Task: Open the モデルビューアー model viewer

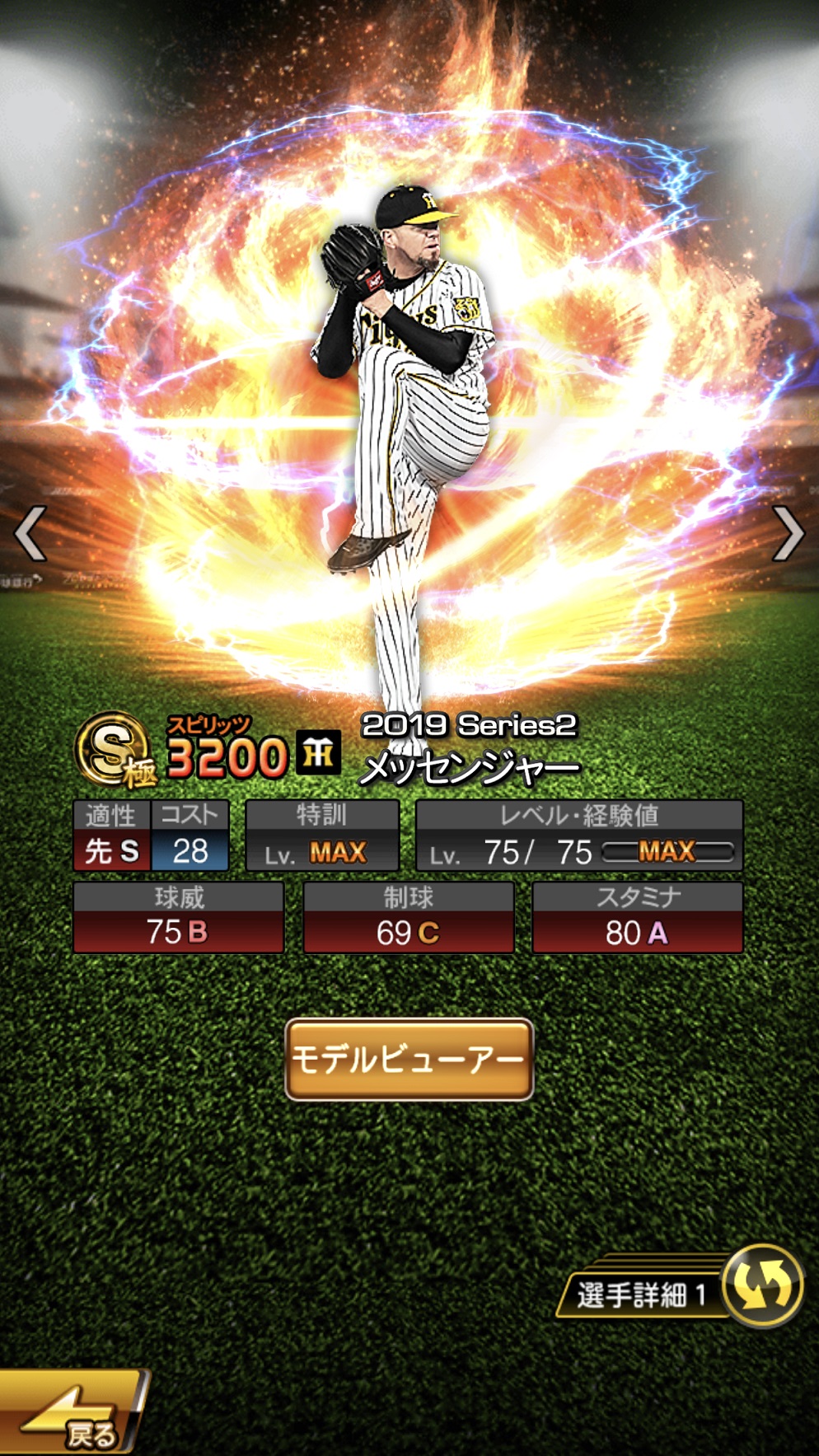Action: 409,1059
